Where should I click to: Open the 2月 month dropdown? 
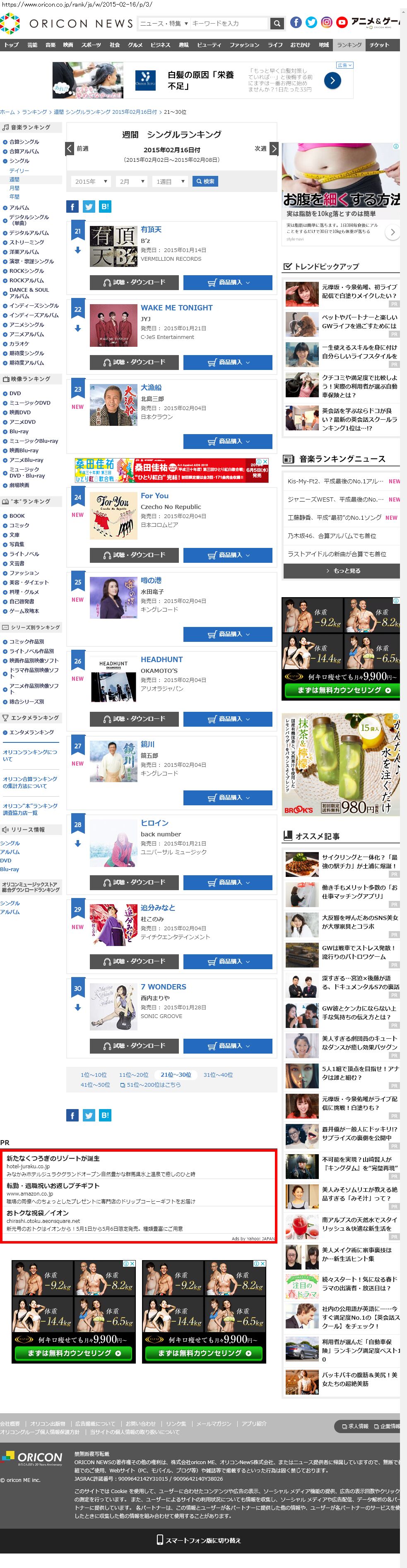[132, 181]
